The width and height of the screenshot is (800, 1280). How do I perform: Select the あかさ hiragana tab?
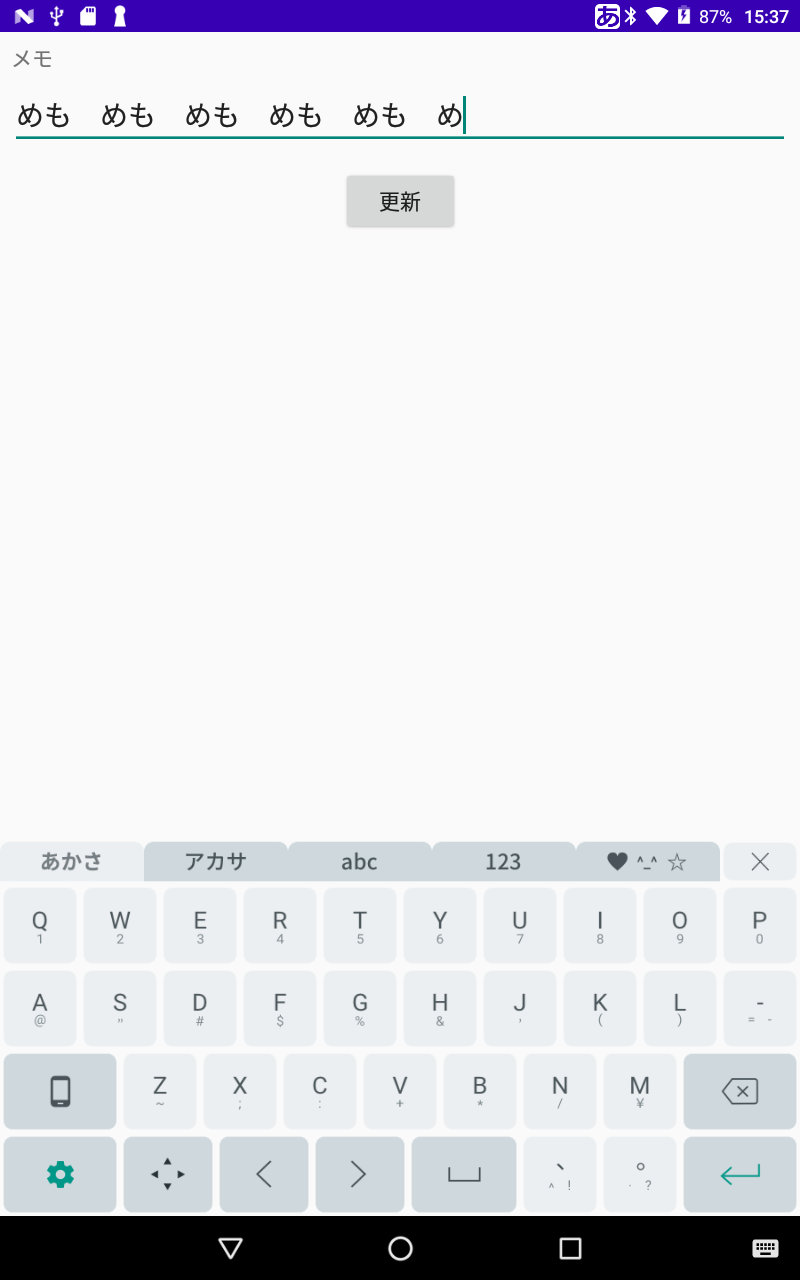point(72,861)
